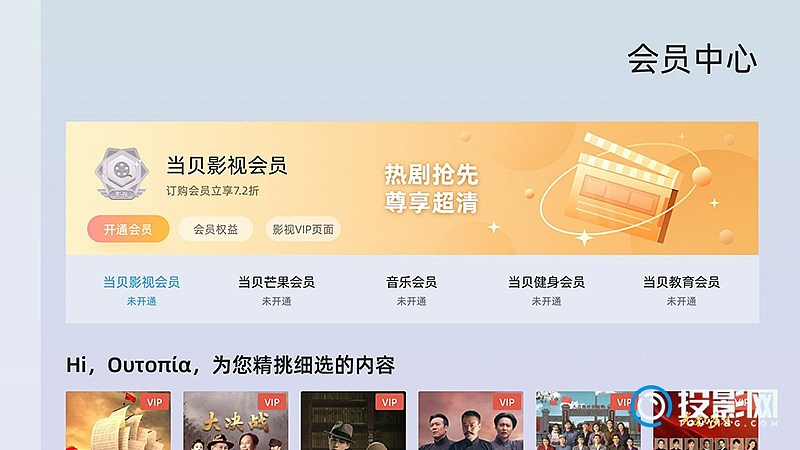This screenshot has width=800, height=450.
Task: Go to 影视VIP页面
Action: pyautogui.click(x=304, y=229)
